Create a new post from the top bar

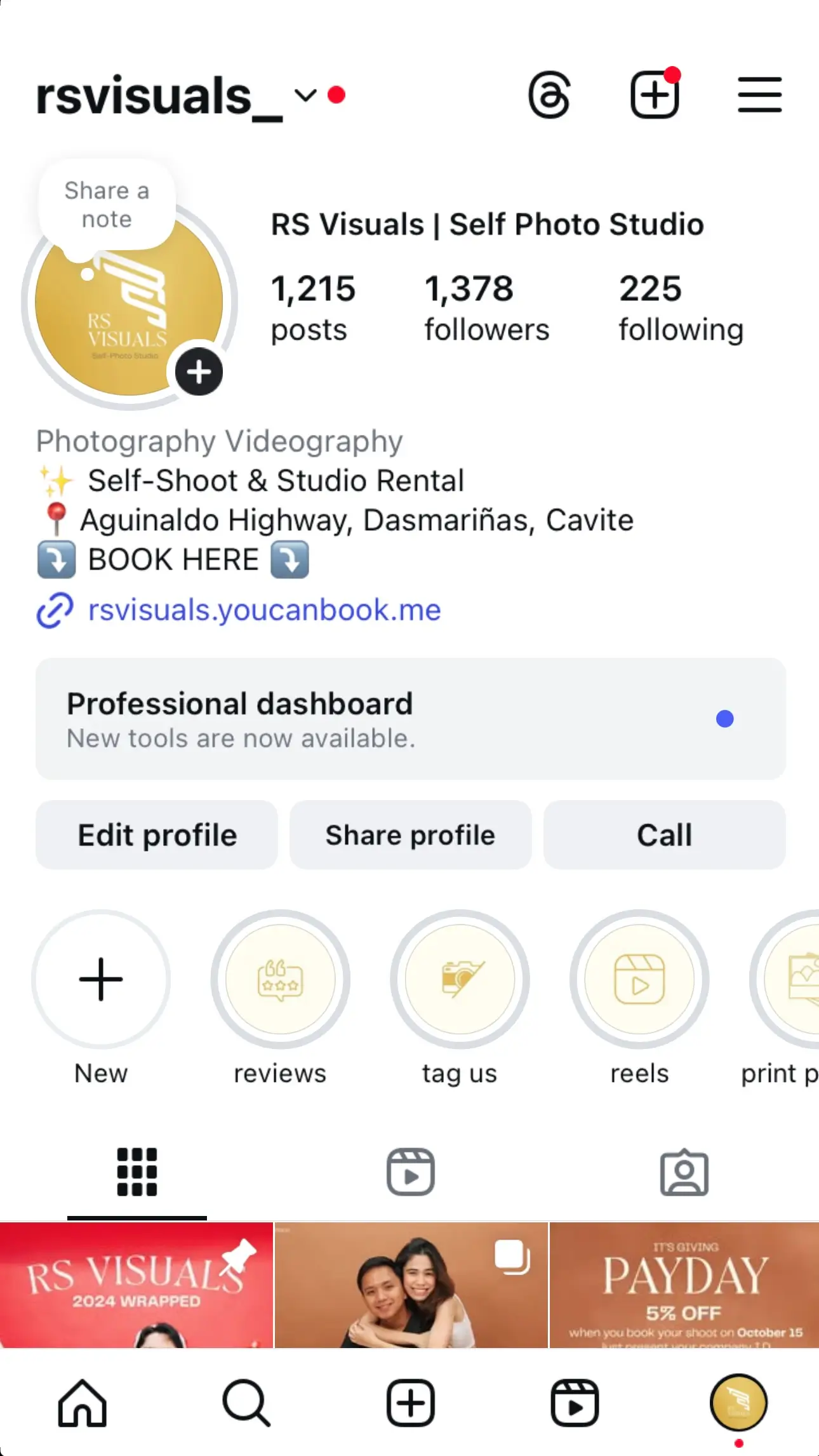pos(655,96)
